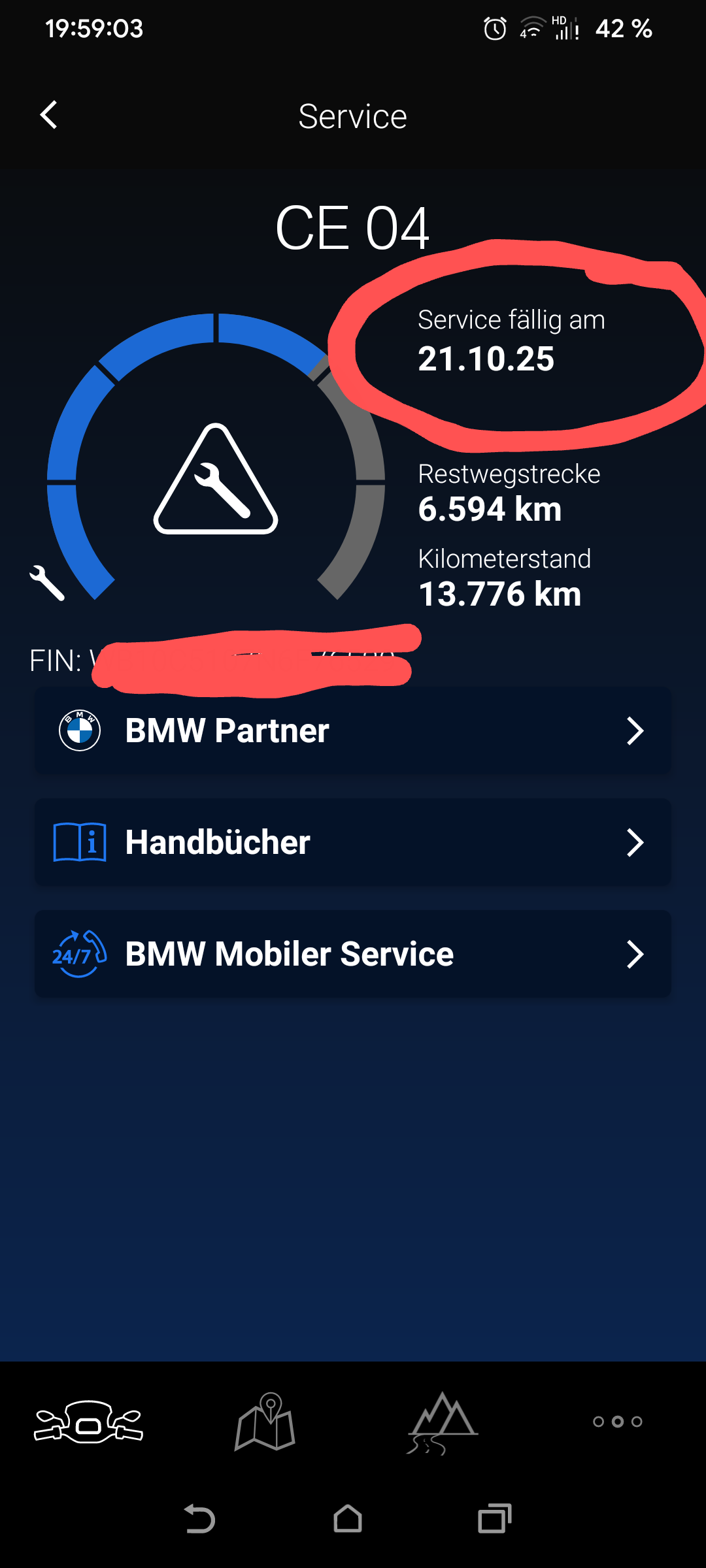Tap the system home button
The height and width of the screenshot is (1568, 706).
pyautogui.click(x=348, y=1519)
